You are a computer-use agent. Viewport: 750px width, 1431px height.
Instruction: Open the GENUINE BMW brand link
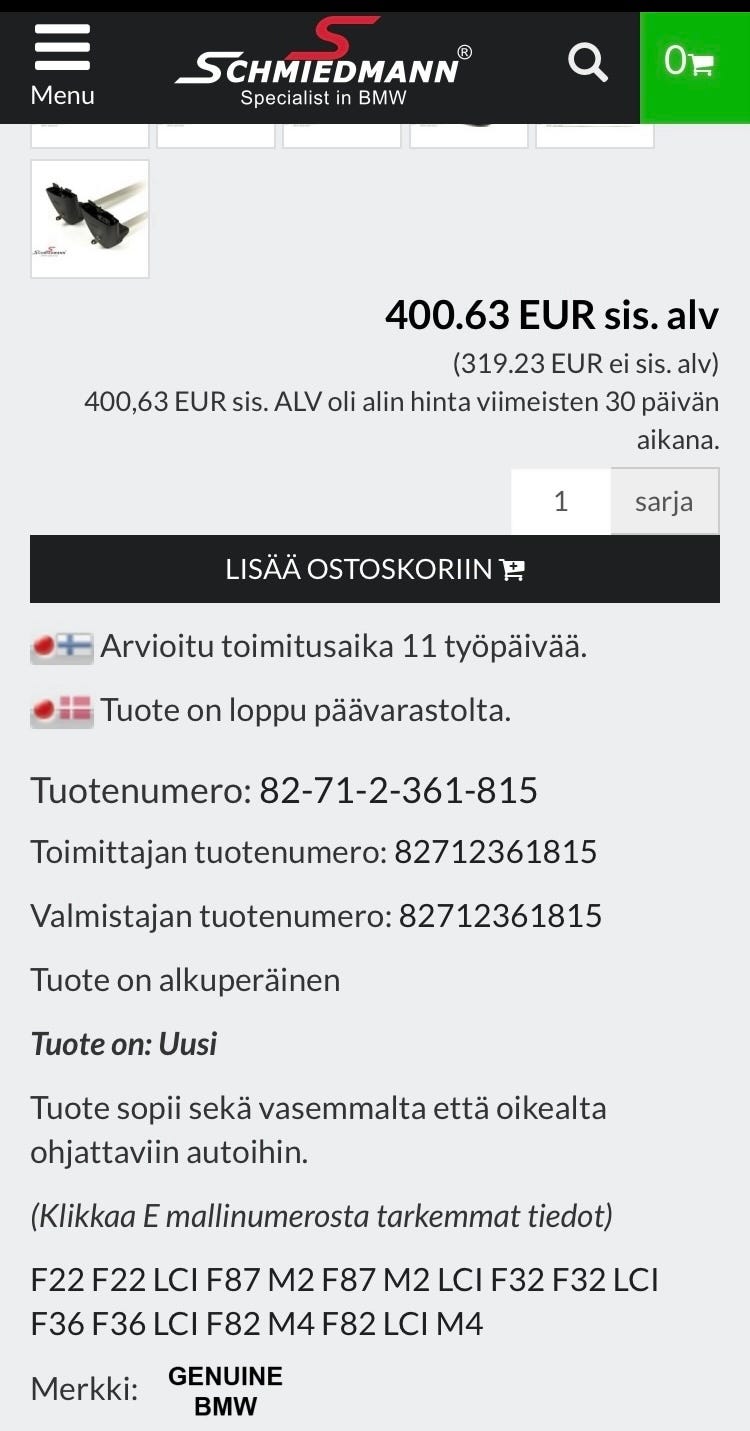pyautogui.click(x=224, y=1390)
